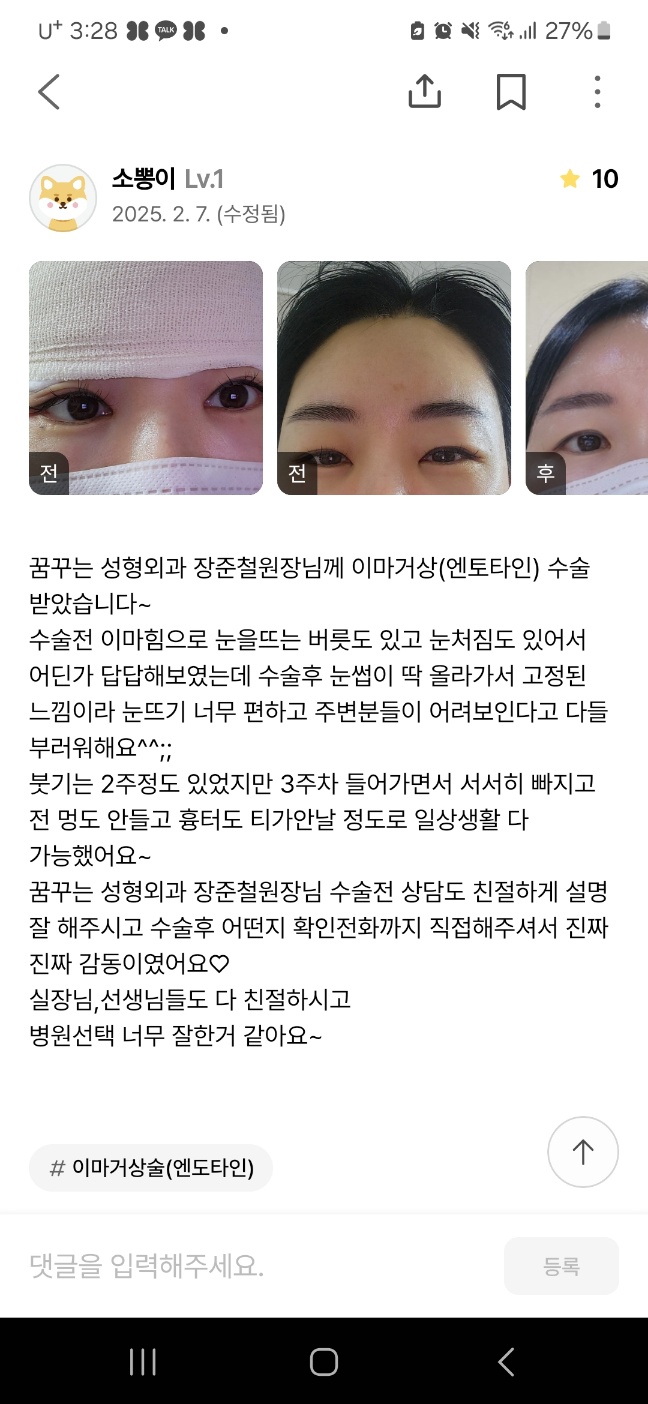Submit comment with 등록 button
This screenshot has width=648, height=1404.
561,1267
